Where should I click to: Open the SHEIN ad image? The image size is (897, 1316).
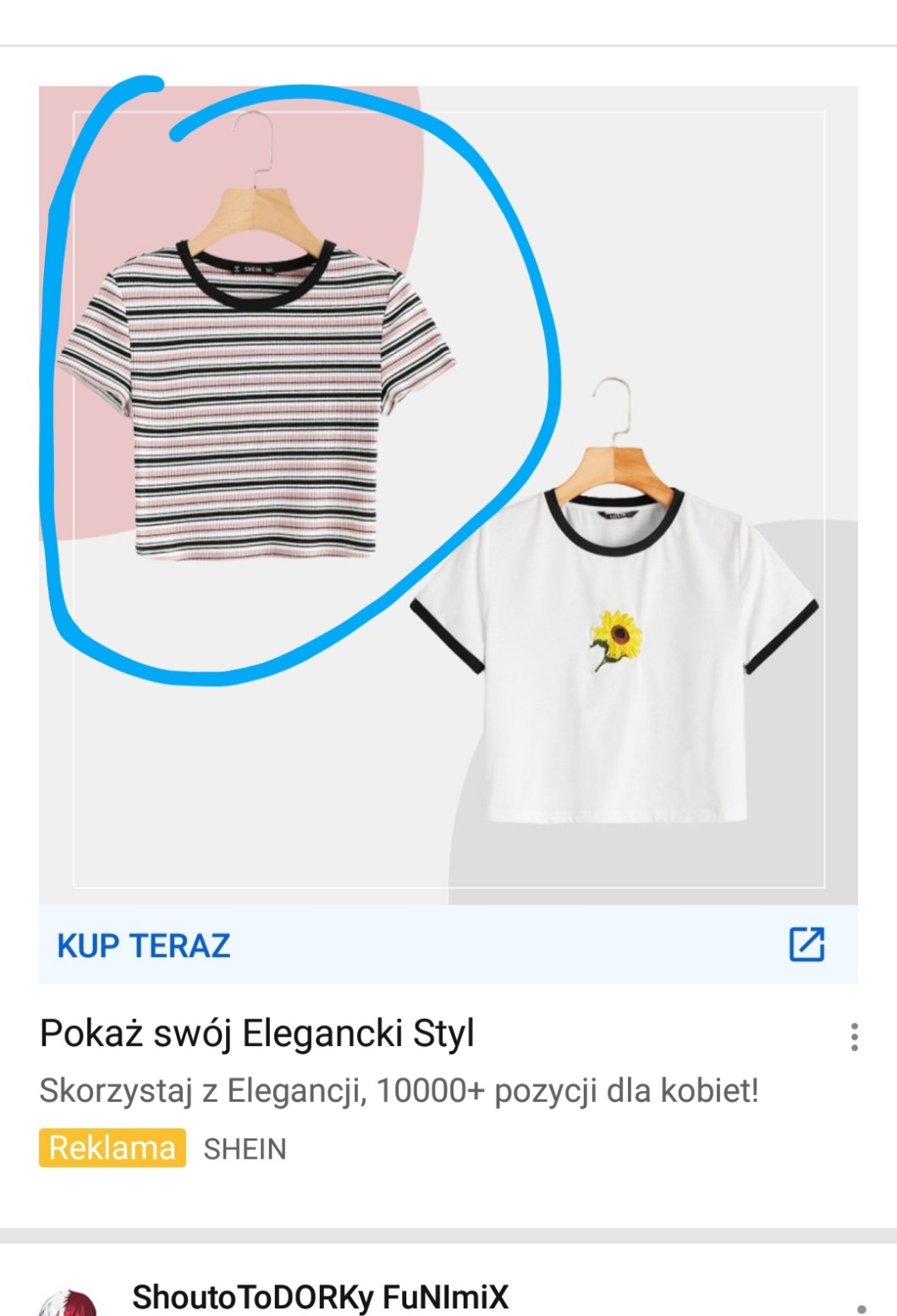448,495
